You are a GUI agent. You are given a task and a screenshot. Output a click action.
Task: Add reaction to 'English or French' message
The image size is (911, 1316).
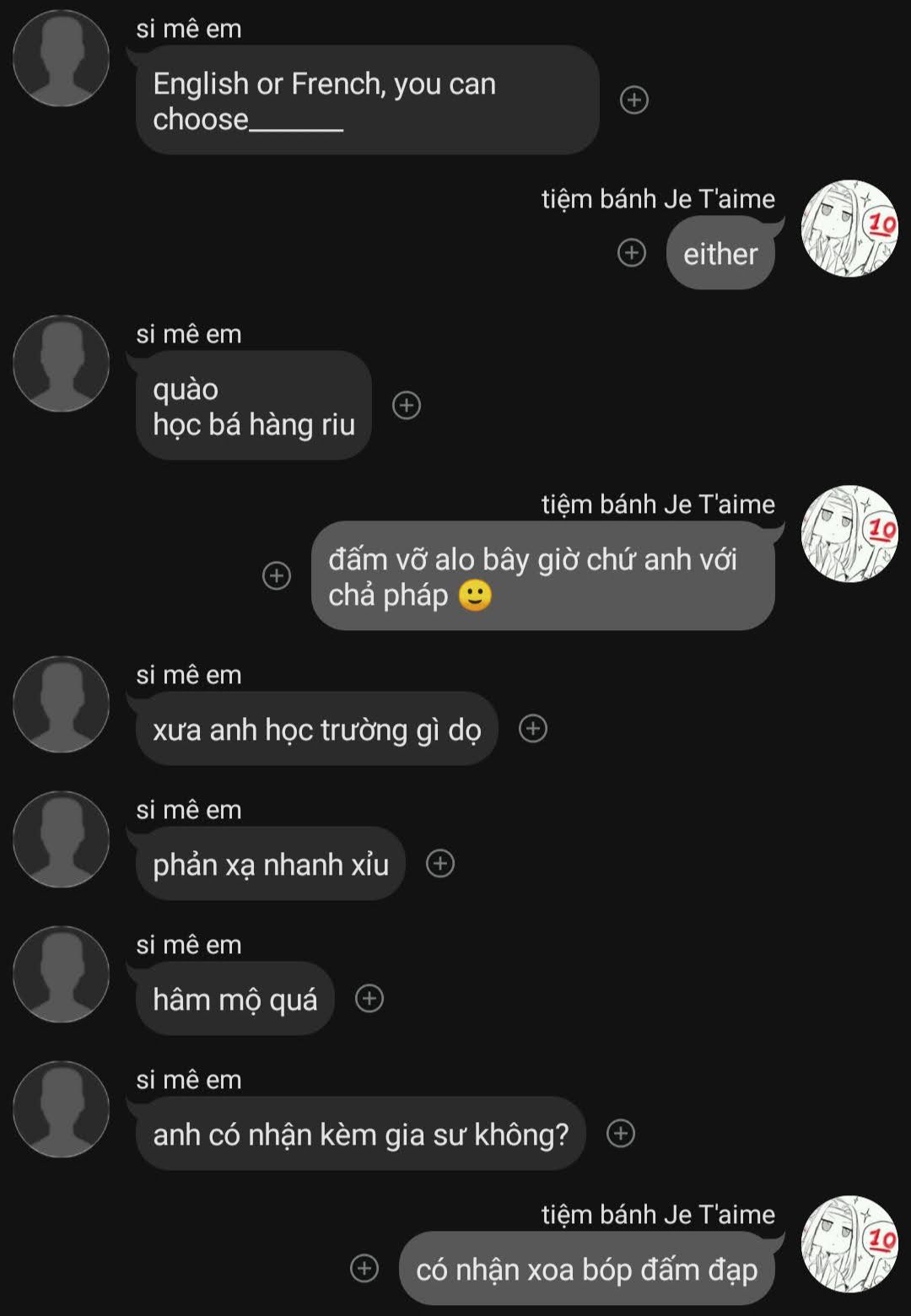click(x=633, y=100)
